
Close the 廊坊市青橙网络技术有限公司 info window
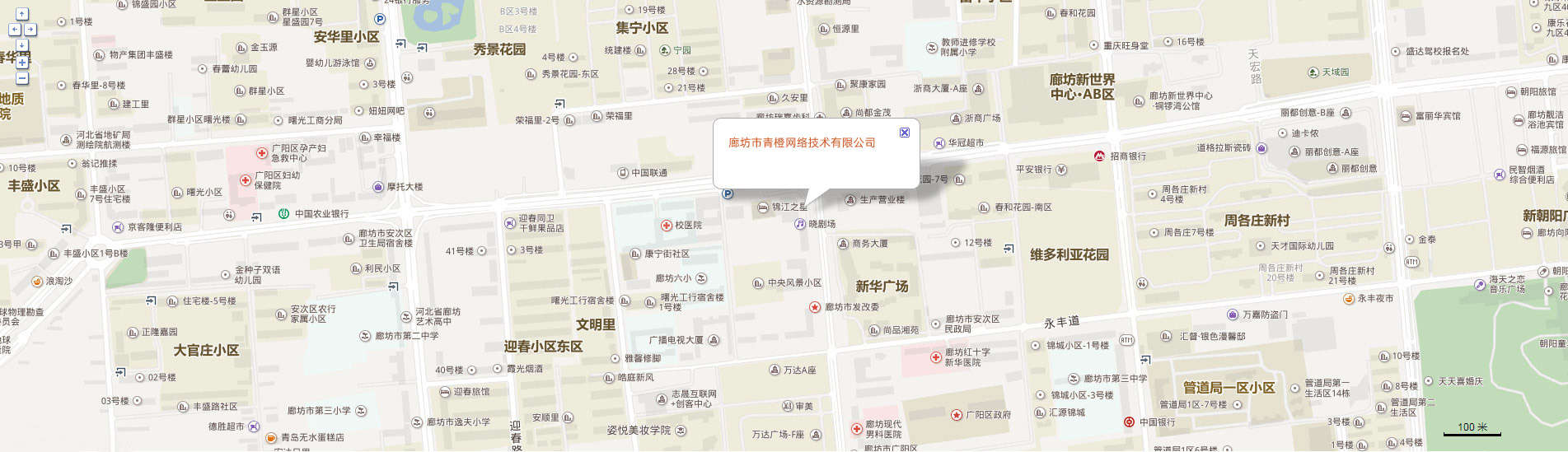[x=904, y=133]
